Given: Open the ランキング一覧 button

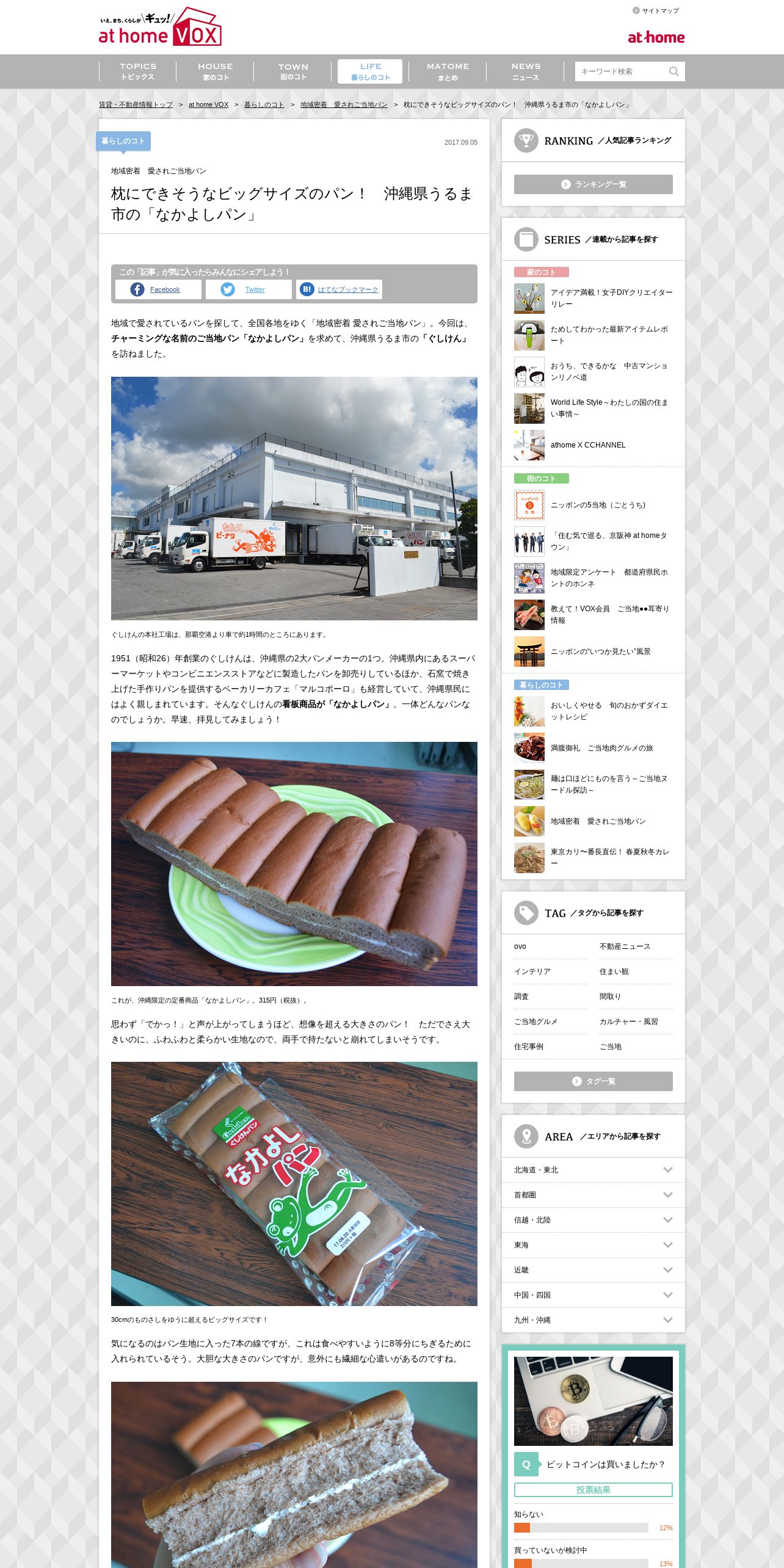Looking at the screenshot, I should pyautogui.click(x=593, y=184).
